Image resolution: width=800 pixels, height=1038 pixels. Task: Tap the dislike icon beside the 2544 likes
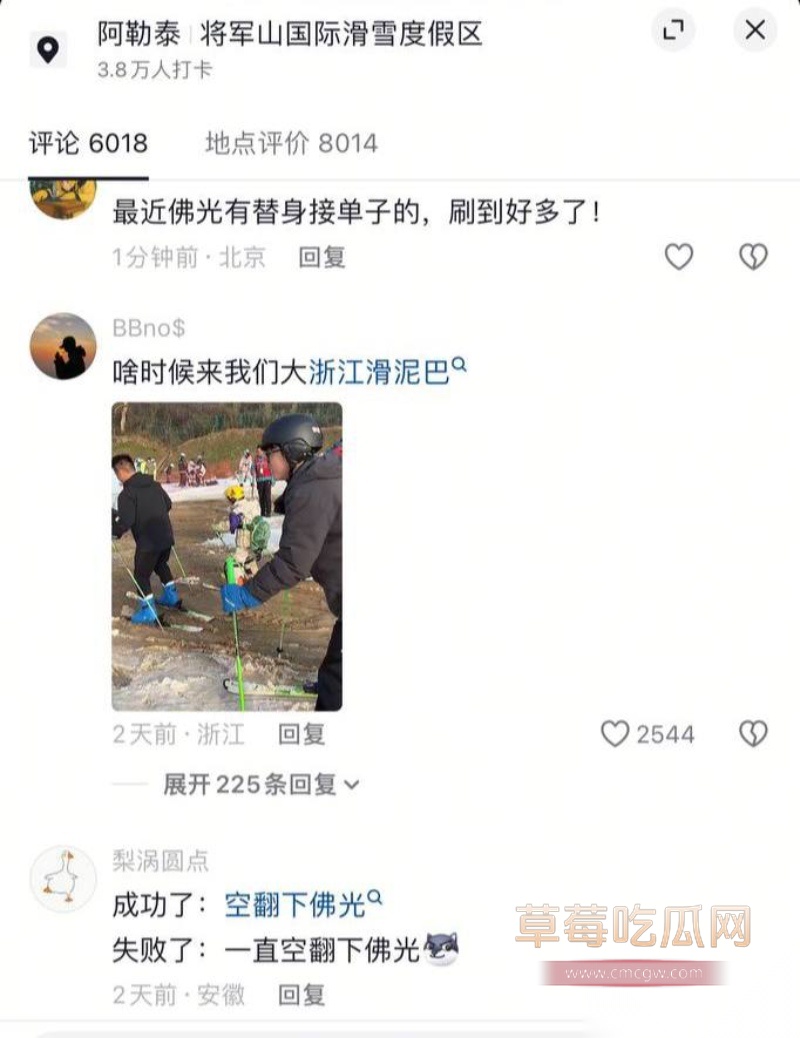pyautogui.click(x=751, y=734)
